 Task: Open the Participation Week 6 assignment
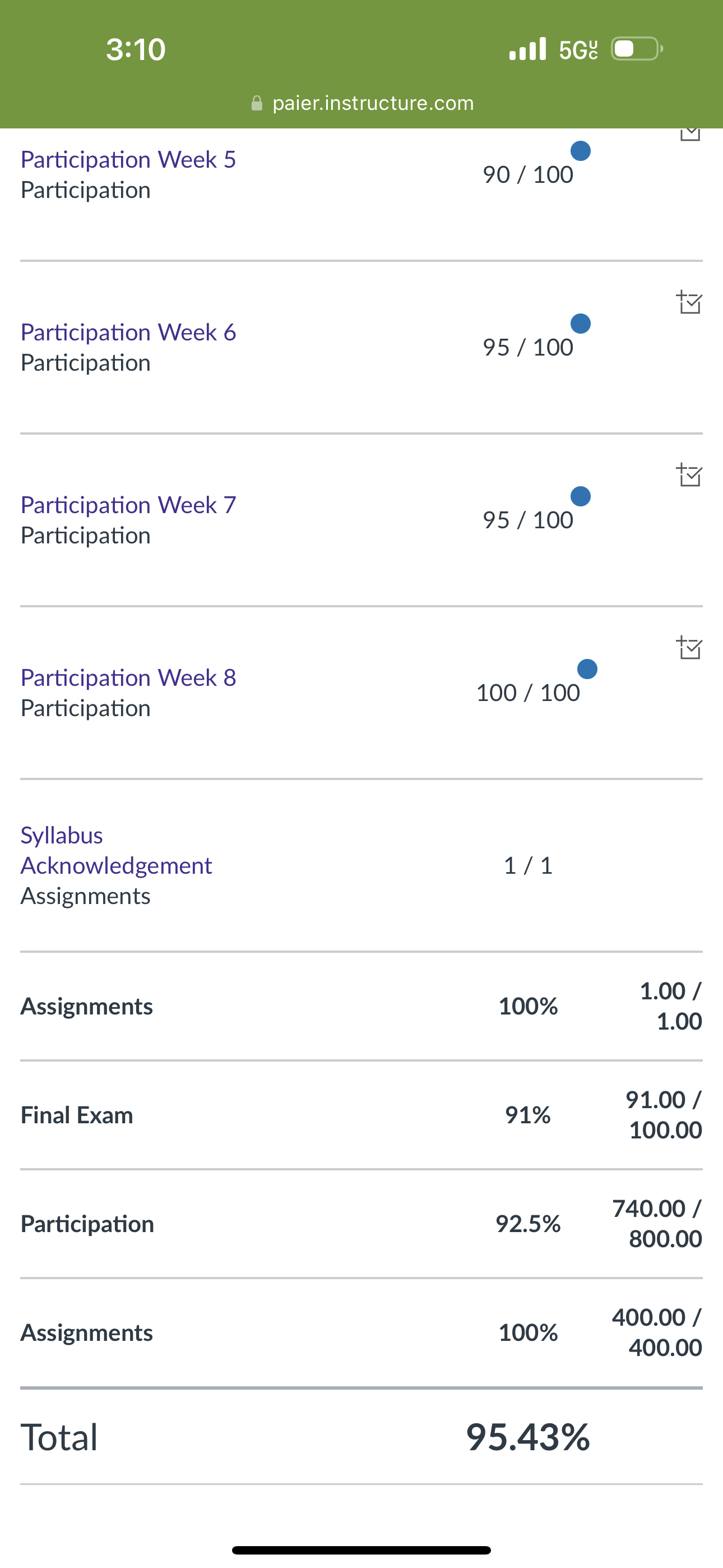tap(128, 333)
